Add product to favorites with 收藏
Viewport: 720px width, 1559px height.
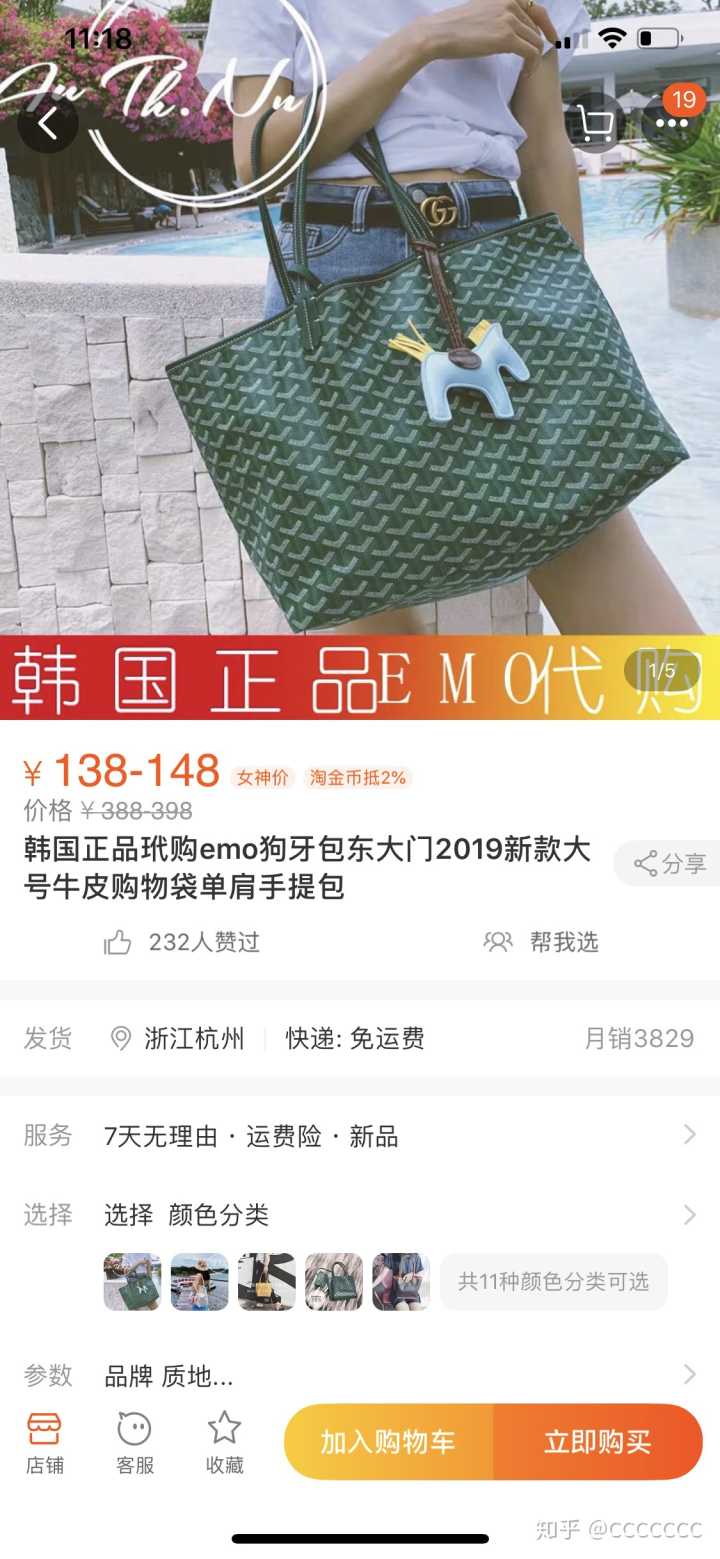click(224, 1443)
